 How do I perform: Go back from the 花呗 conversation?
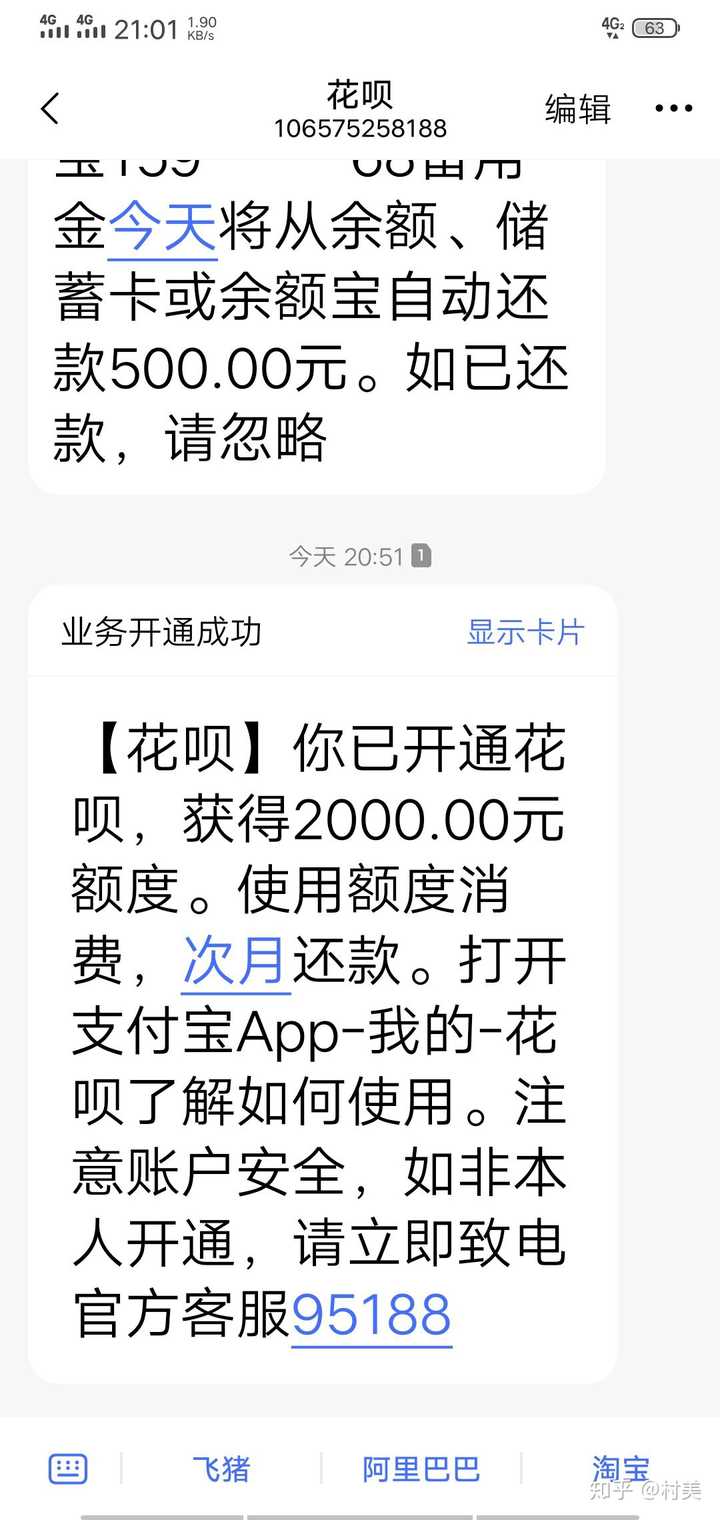coord(50,109)
